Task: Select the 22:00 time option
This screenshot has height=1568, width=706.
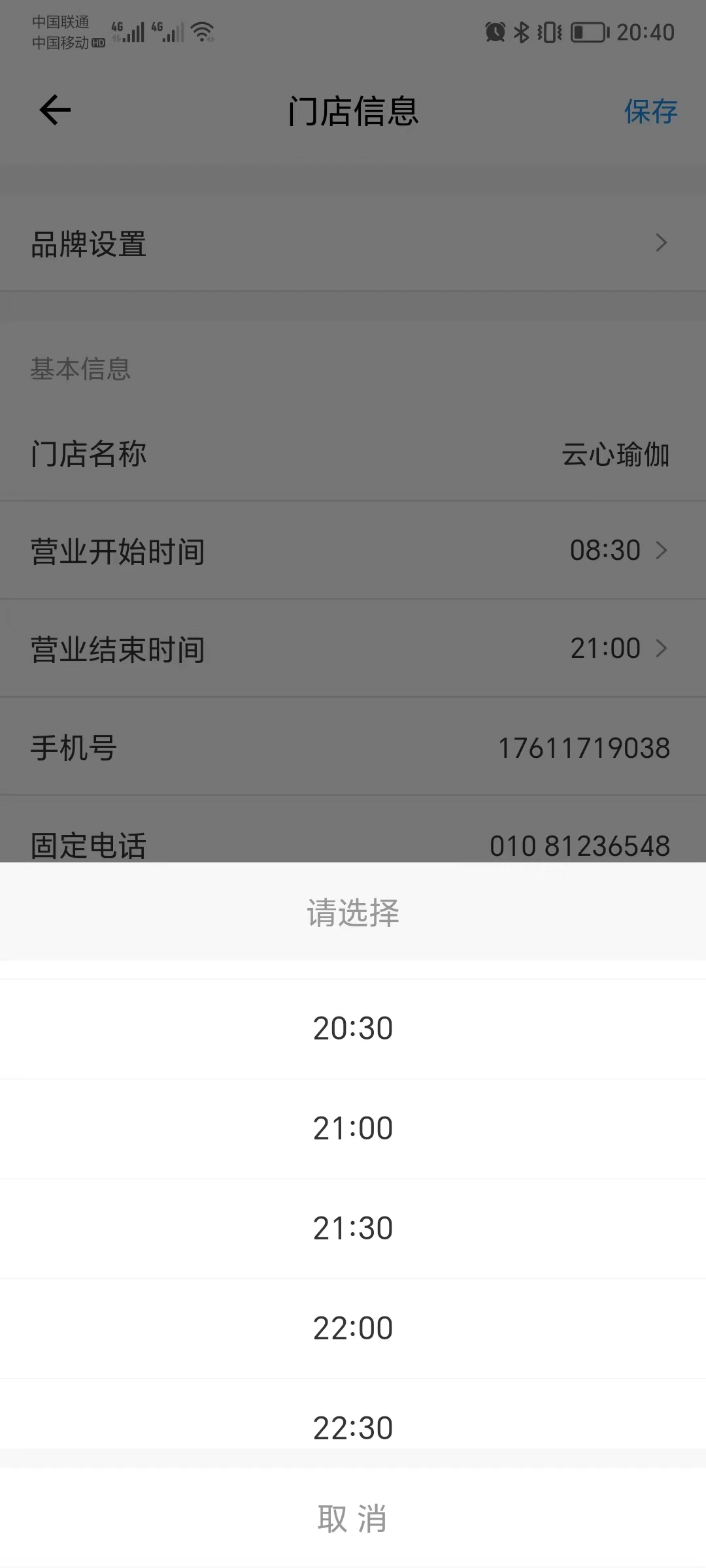Action: point(353,1328)
